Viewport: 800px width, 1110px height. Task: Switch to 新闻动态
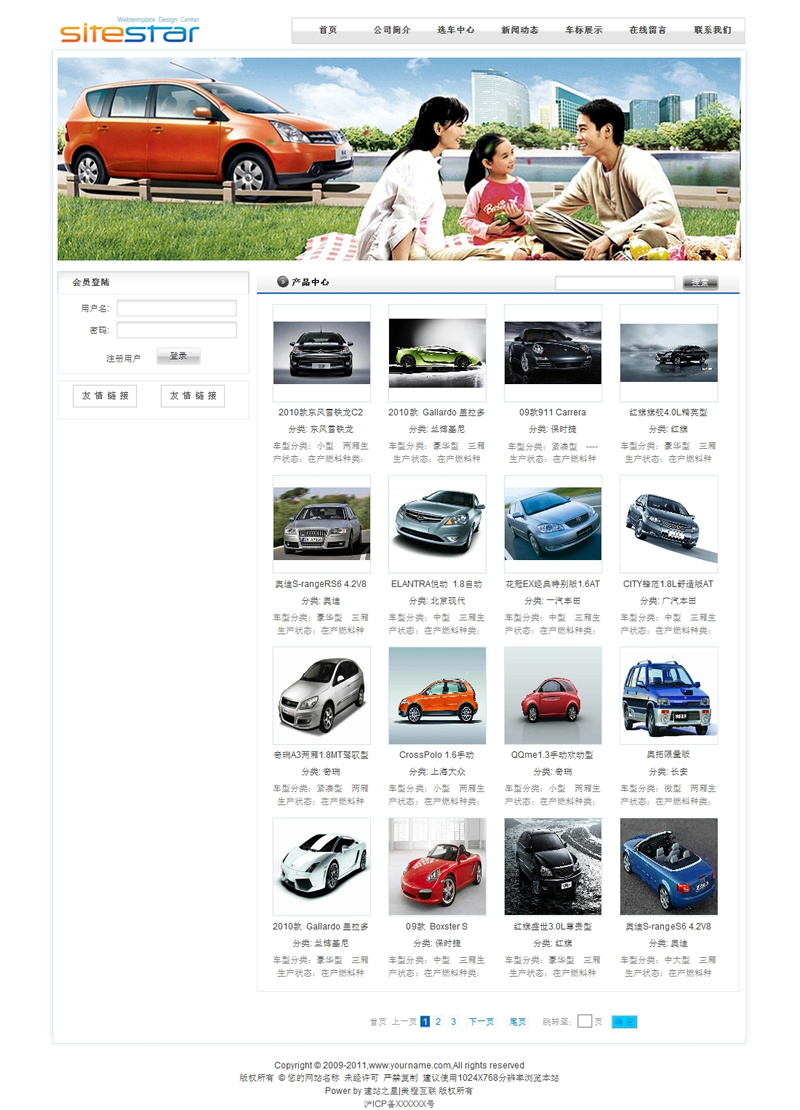tap(520, 30)
